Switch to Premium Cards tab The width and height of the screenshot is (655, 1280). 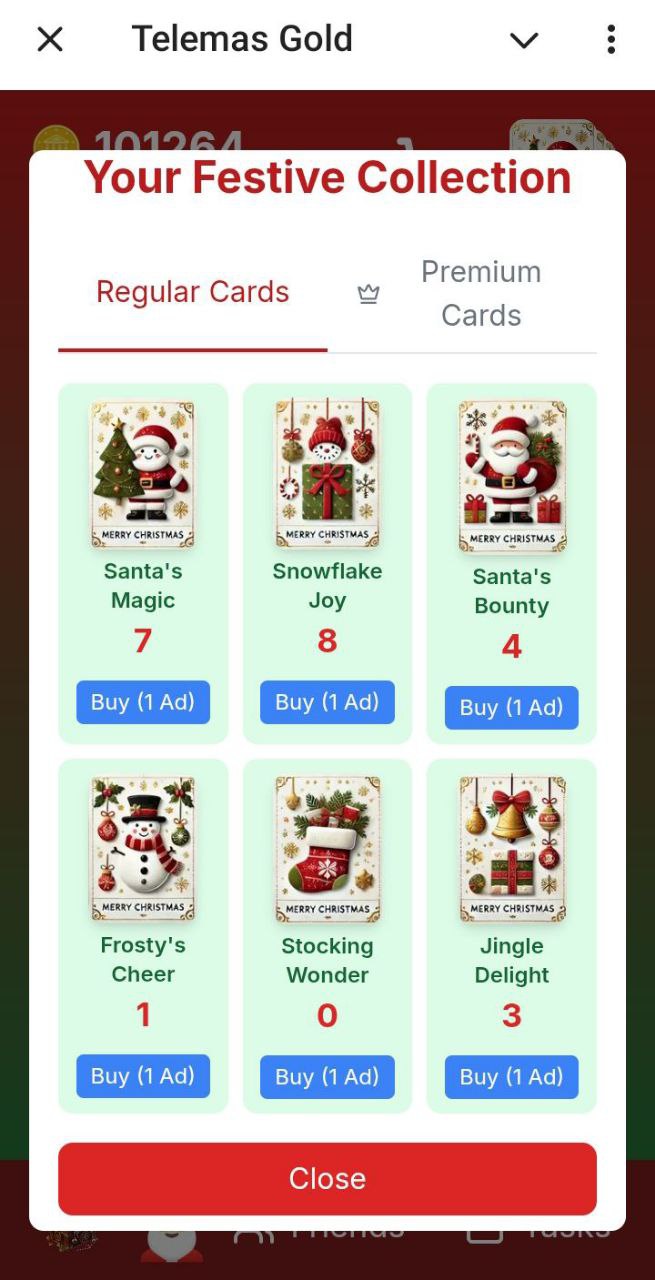[480, 293]
